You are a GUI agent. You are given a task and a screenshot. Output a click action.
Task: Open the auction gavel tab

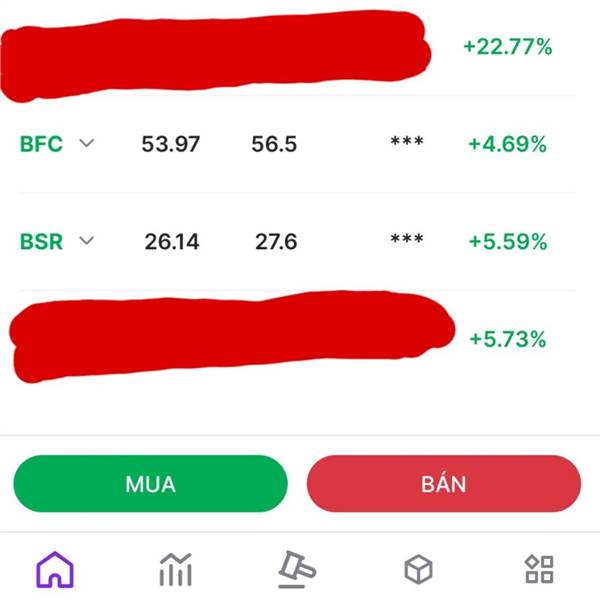[x=297, y=569]
